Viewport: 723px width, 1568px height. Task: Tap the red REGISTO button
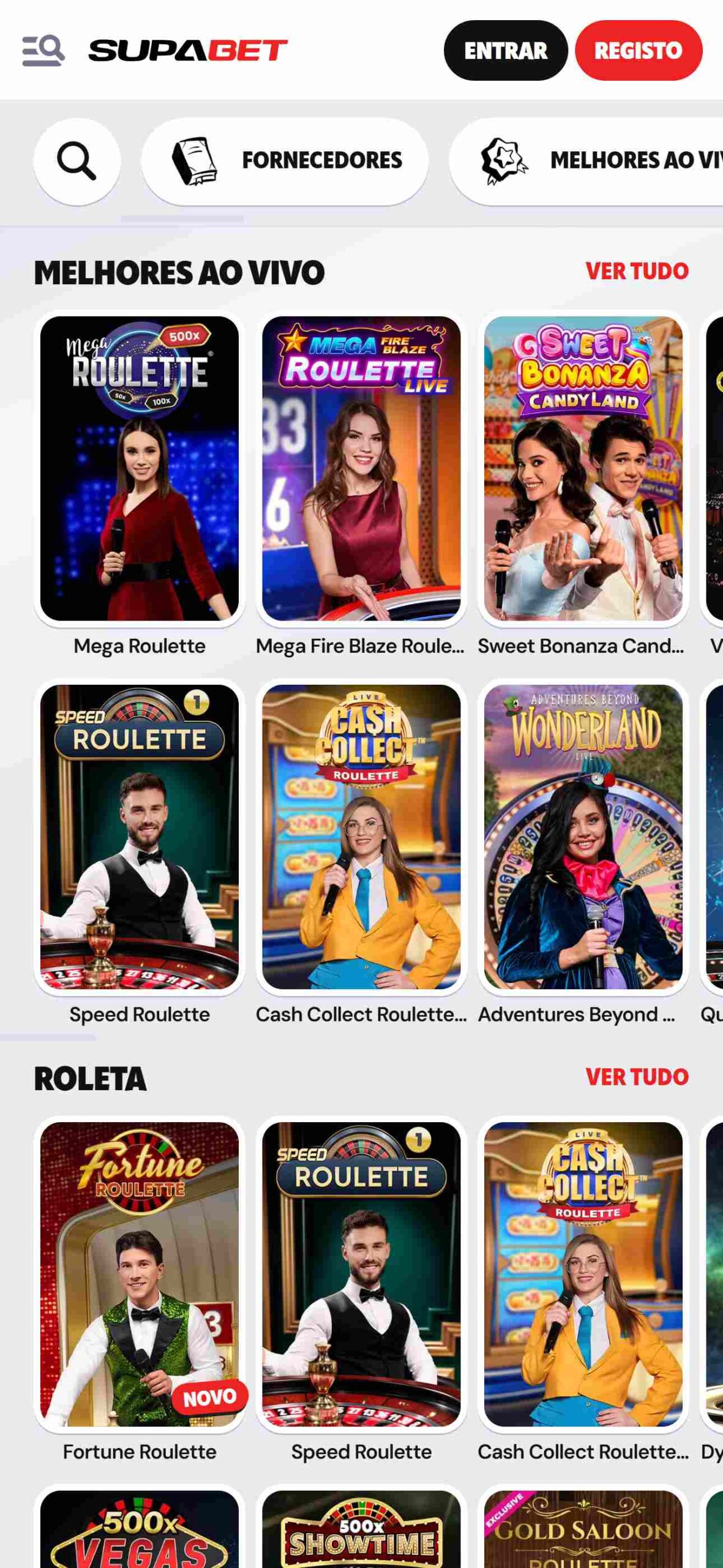[x=638, y=50]
